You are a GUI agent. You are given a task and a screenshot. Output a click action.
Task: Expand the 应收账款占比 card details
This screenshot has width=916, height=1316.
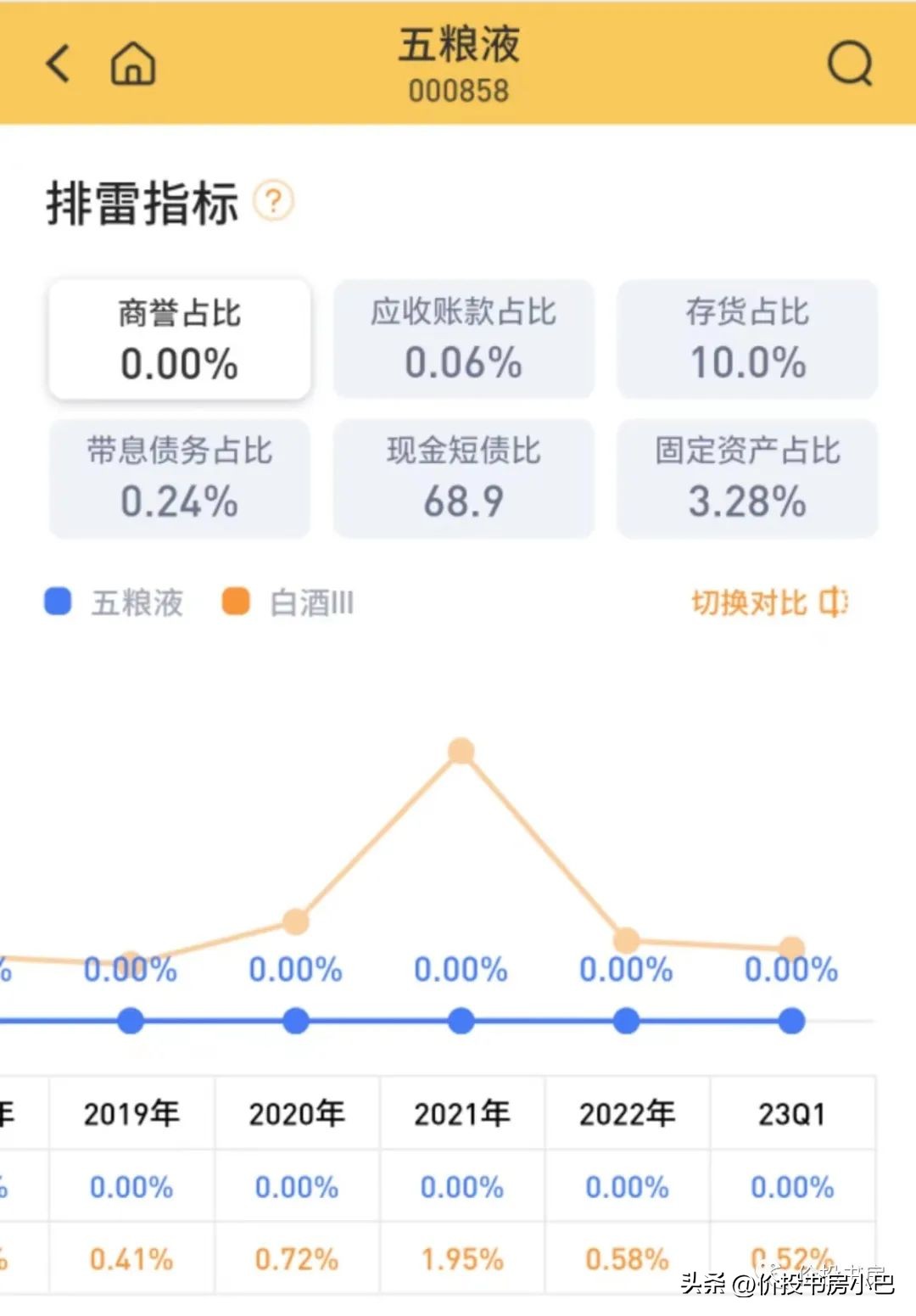click(x=463, y=338)
